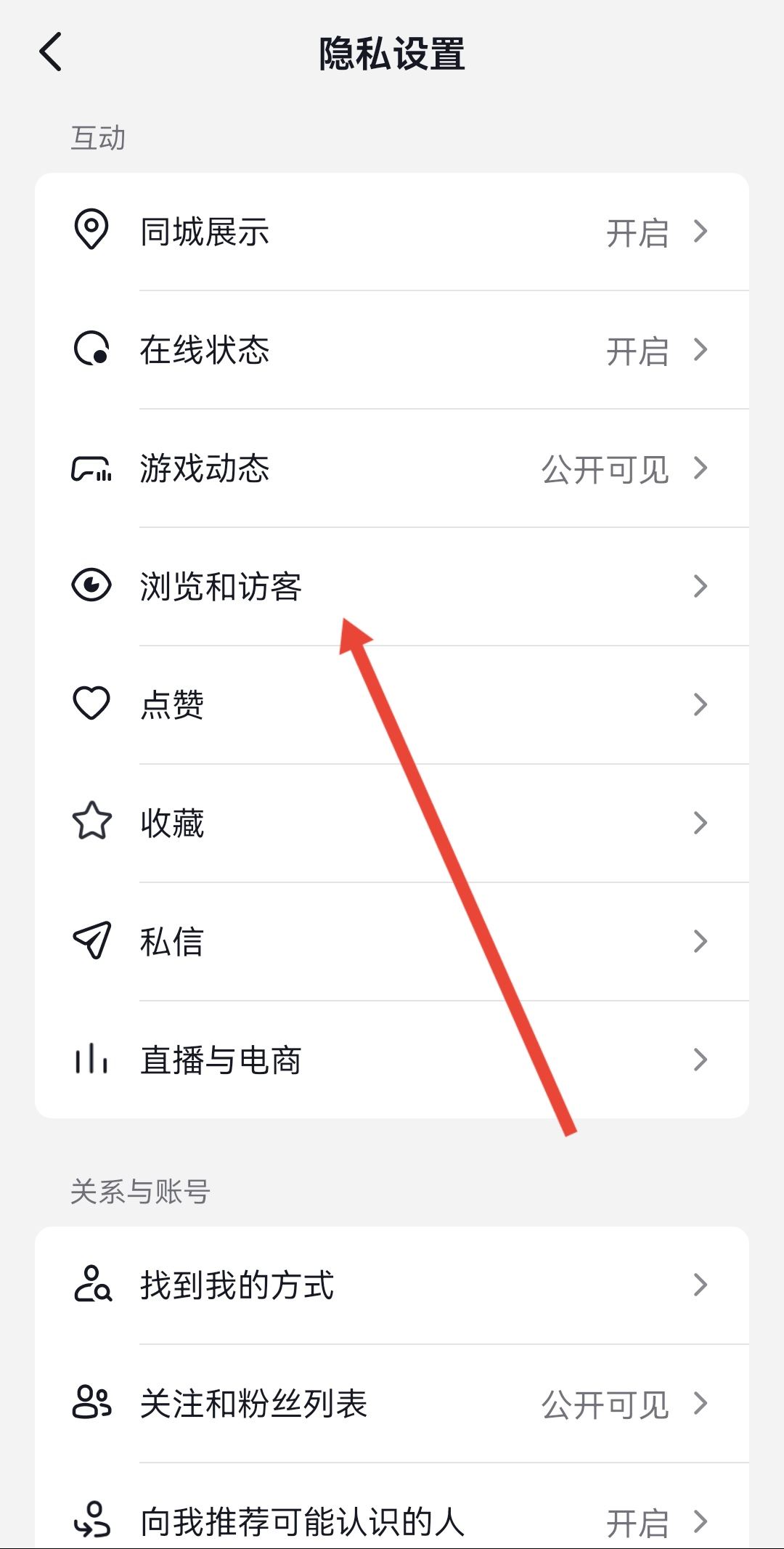Viewport: 784px width, 1549px height.
Task: Click the game controller icon for 游戏动态
Action: pyautogui.click(x=91, y=468)
